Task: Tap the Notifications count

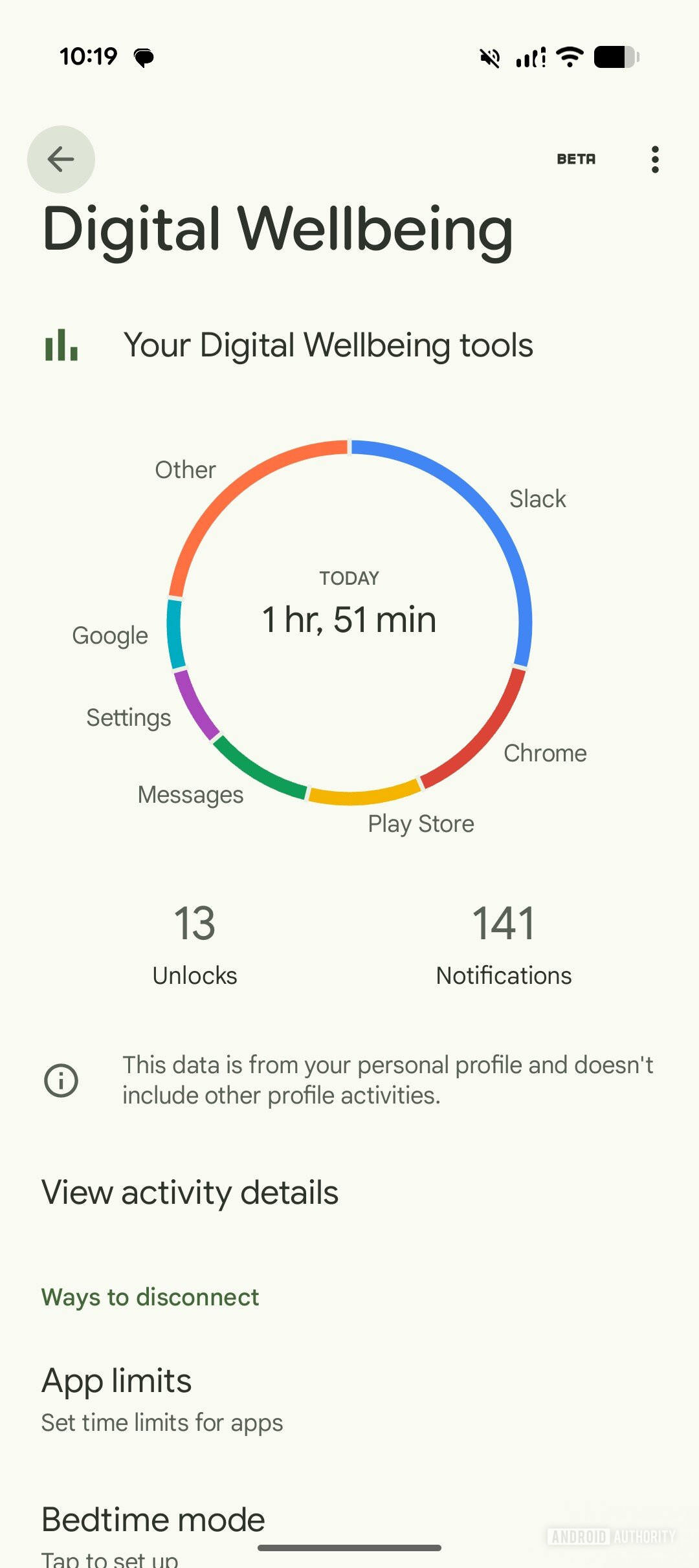Action: pyautogui.click(x=504, y=944)
